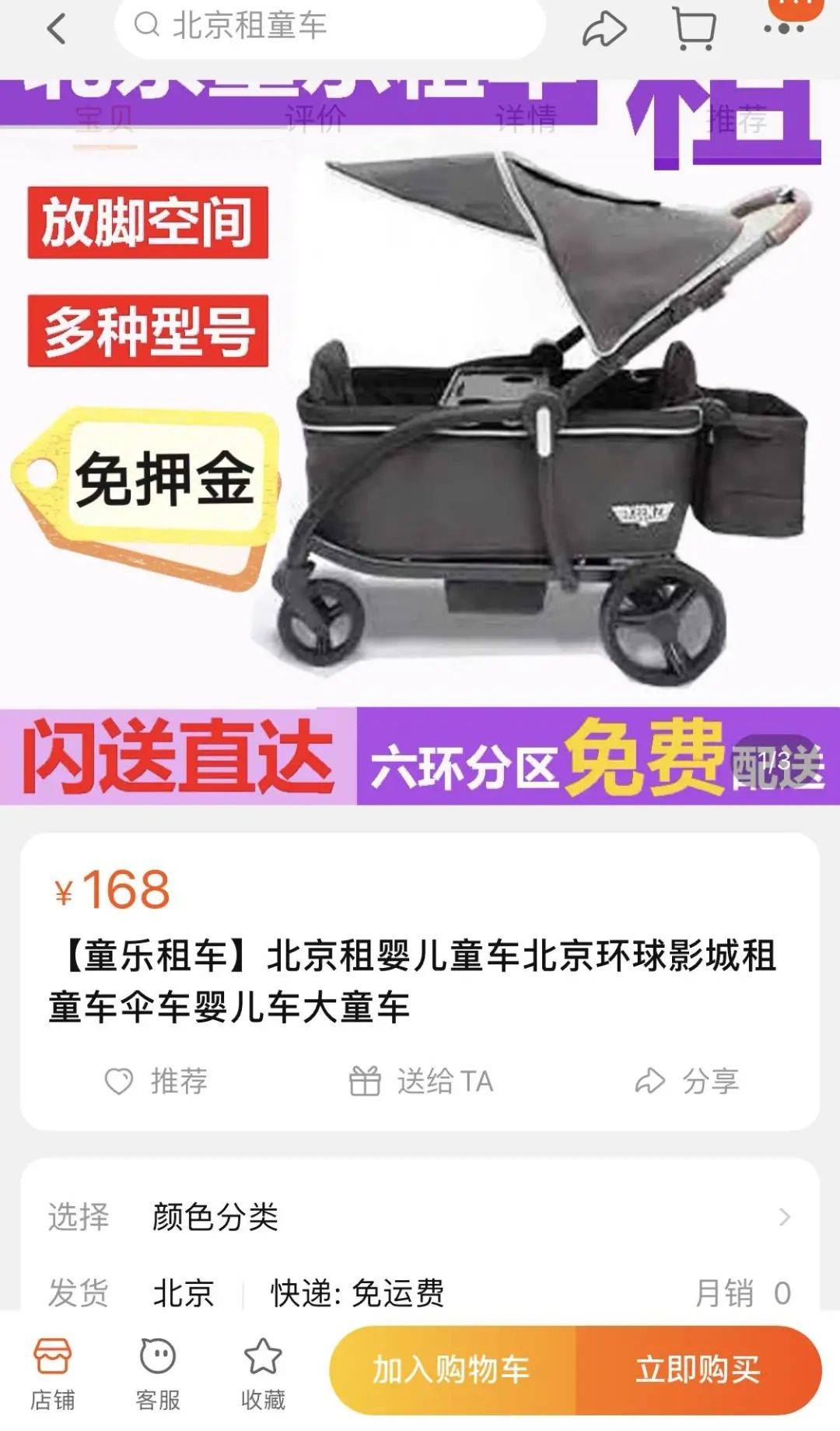Tap 分享 under the product title
Image resolution: width=840 pixels, height=1431 pixels.
point(687,1081)
